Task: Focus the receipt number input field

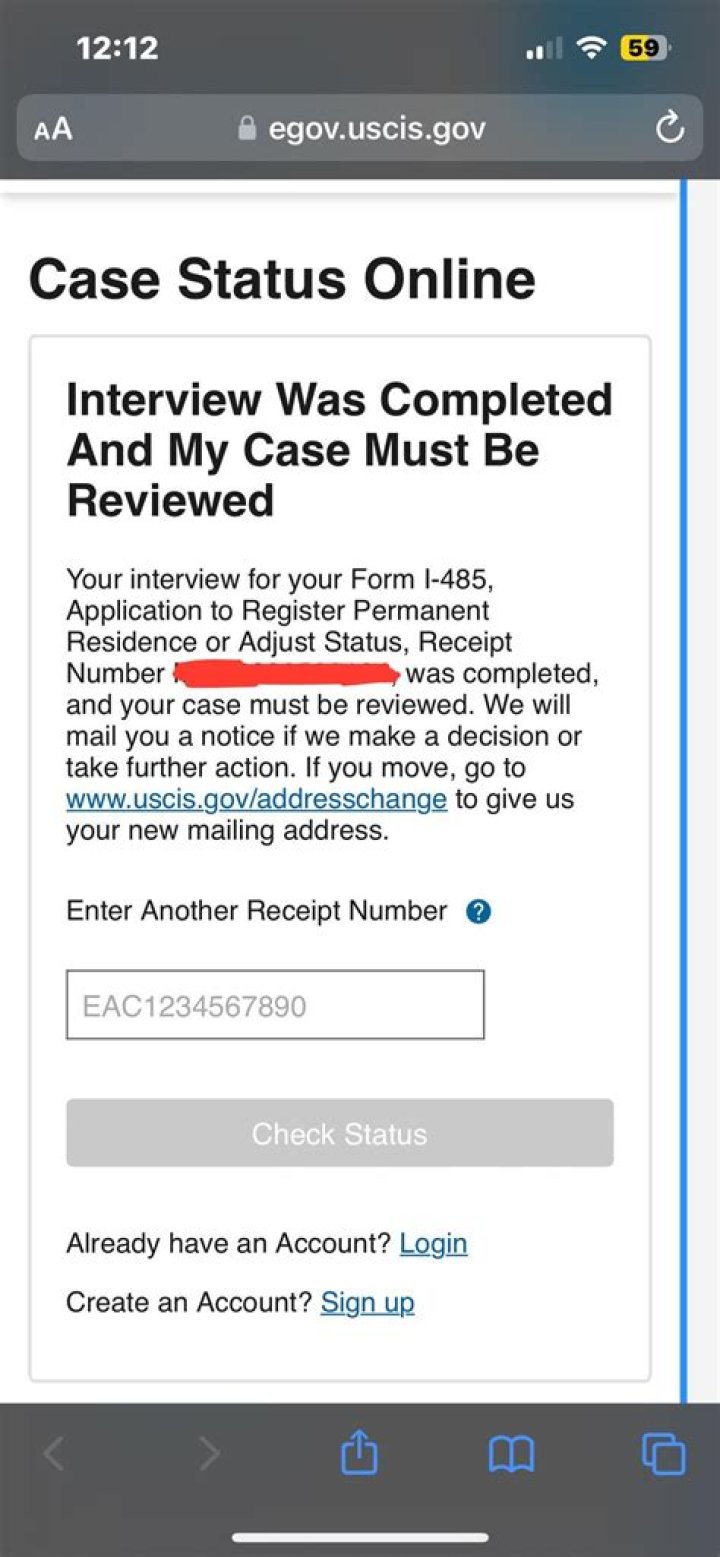Action: coord(275,1004)
